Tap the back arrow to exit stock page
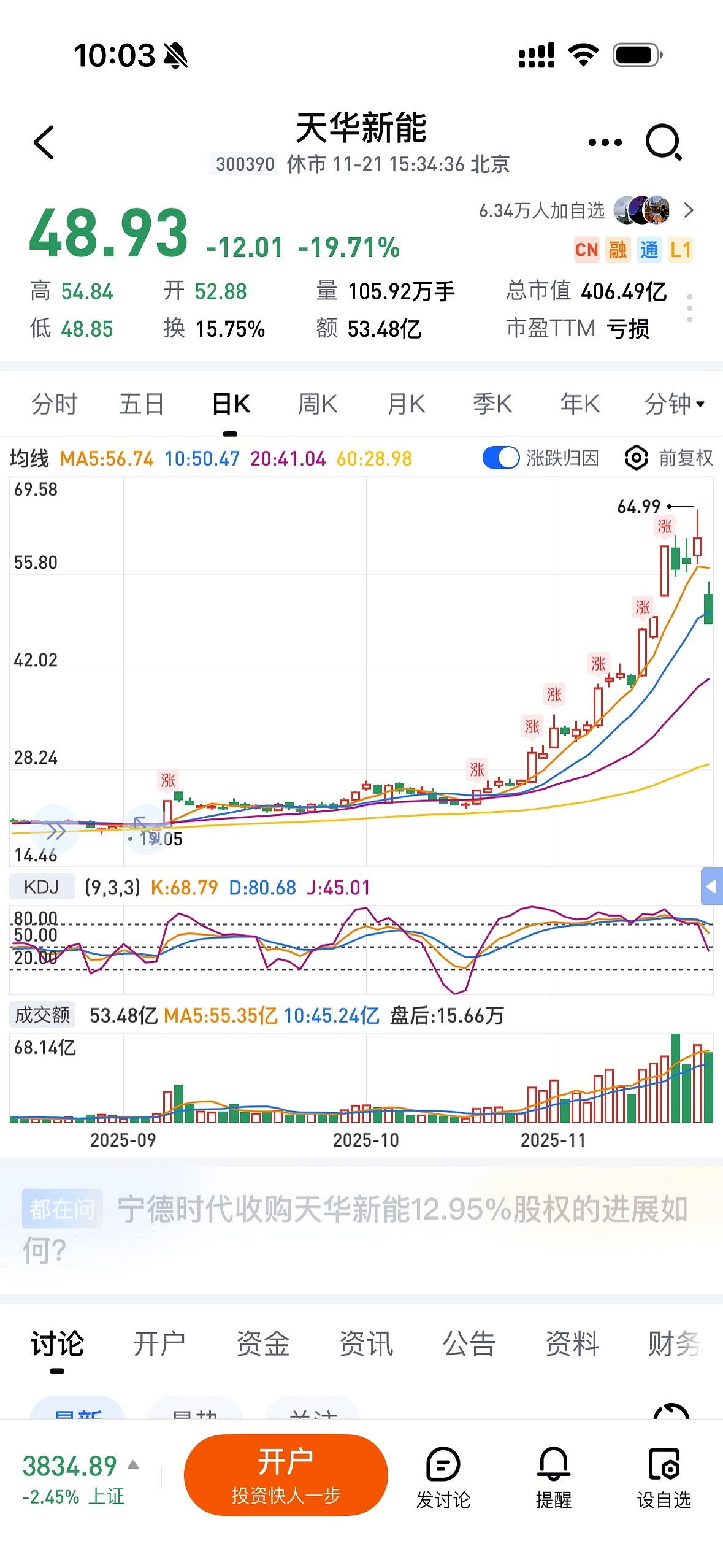723x1568 pixels. coord(43,142)
